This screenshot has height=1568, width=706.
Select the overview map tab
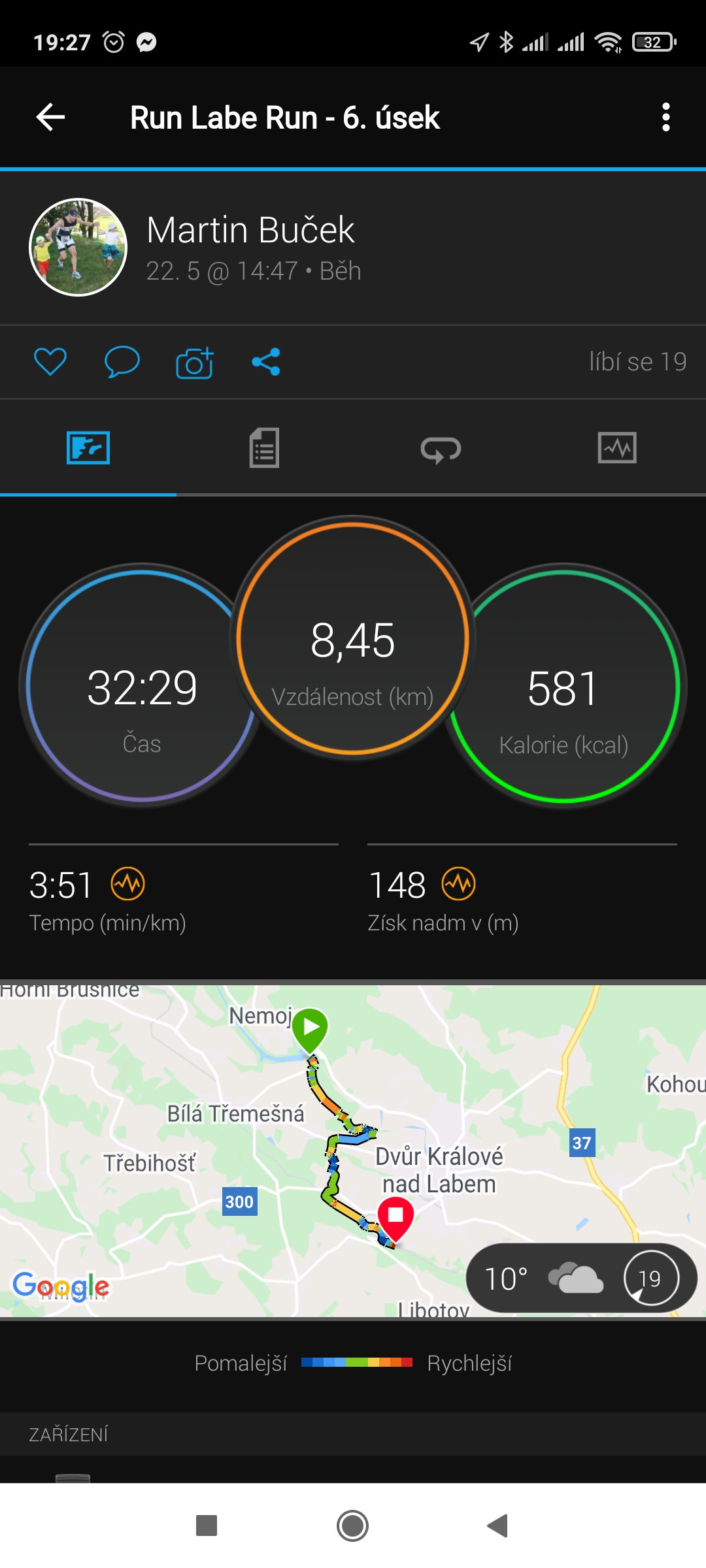pos(88,448)
